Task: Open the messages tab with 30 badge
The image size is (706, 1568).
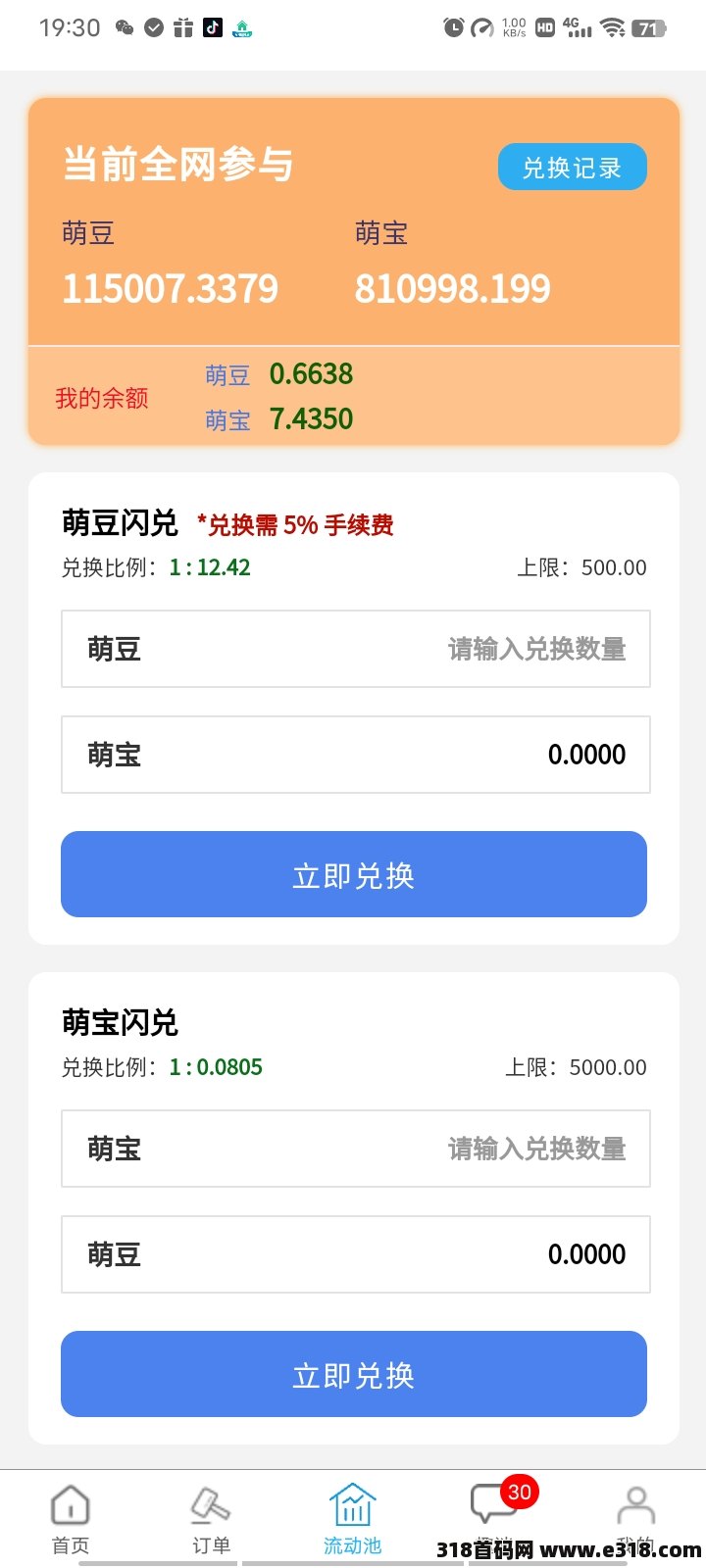Action: coord(495,1517)
